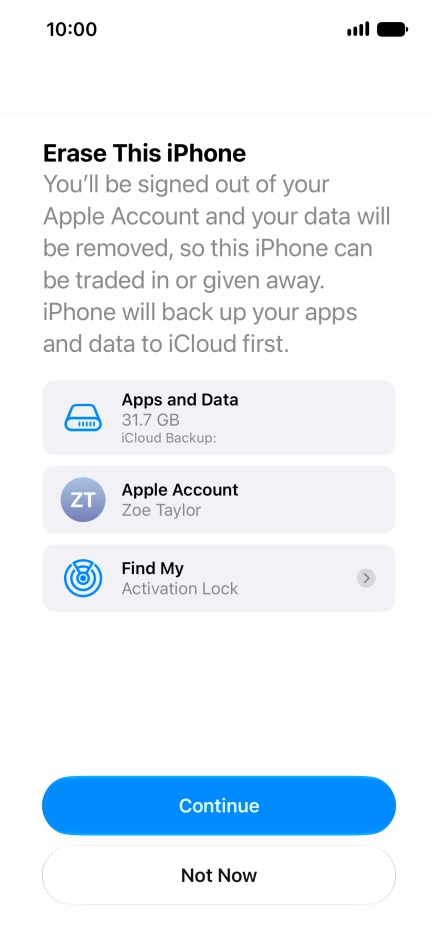438x947 pixels.
Task: Choose Not Now to cancel erasing
Action: [x=219, y=875]
